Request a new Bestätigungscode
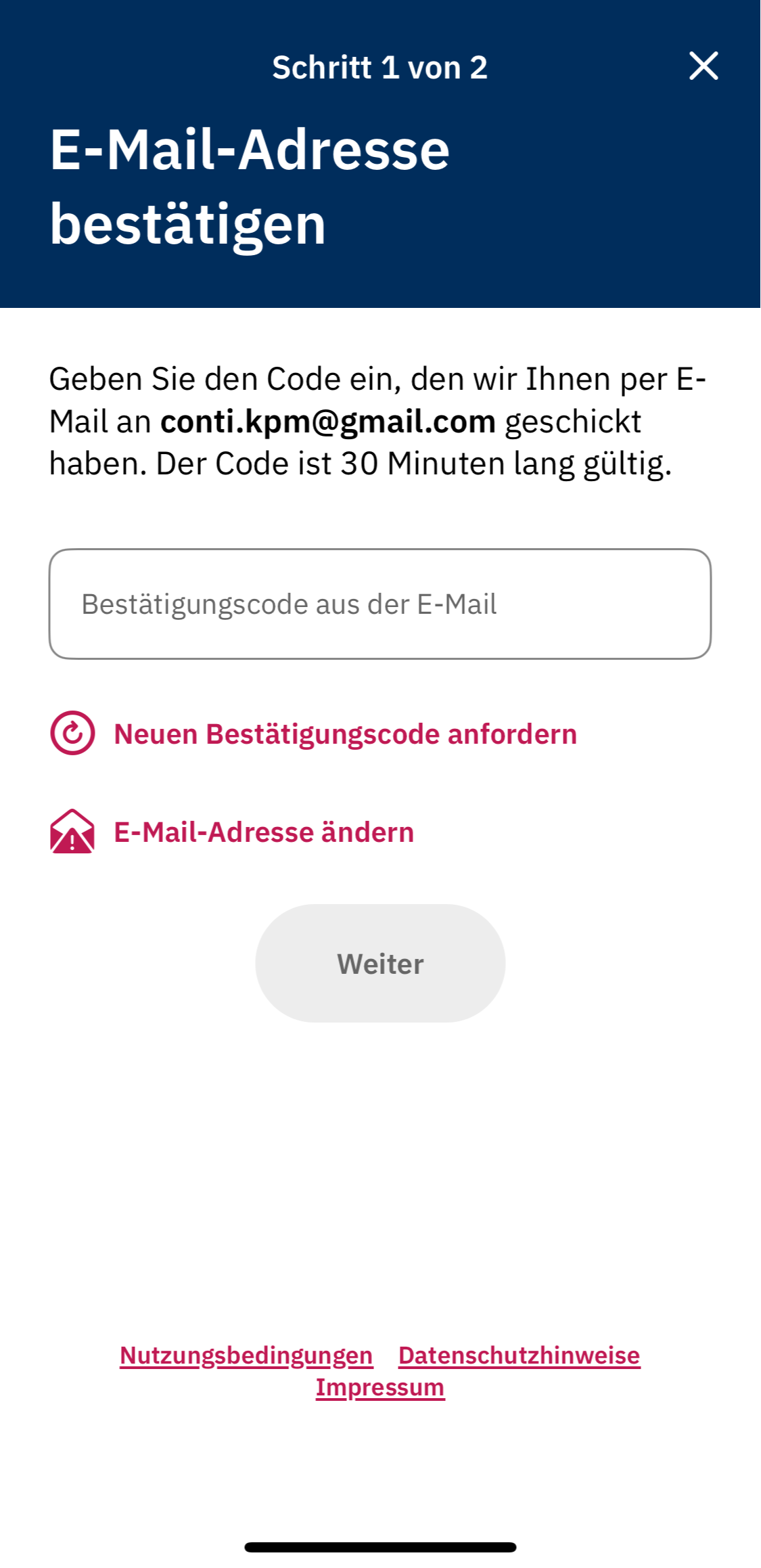The width and height of the screenshot is (761, 1568). [344, 734]
